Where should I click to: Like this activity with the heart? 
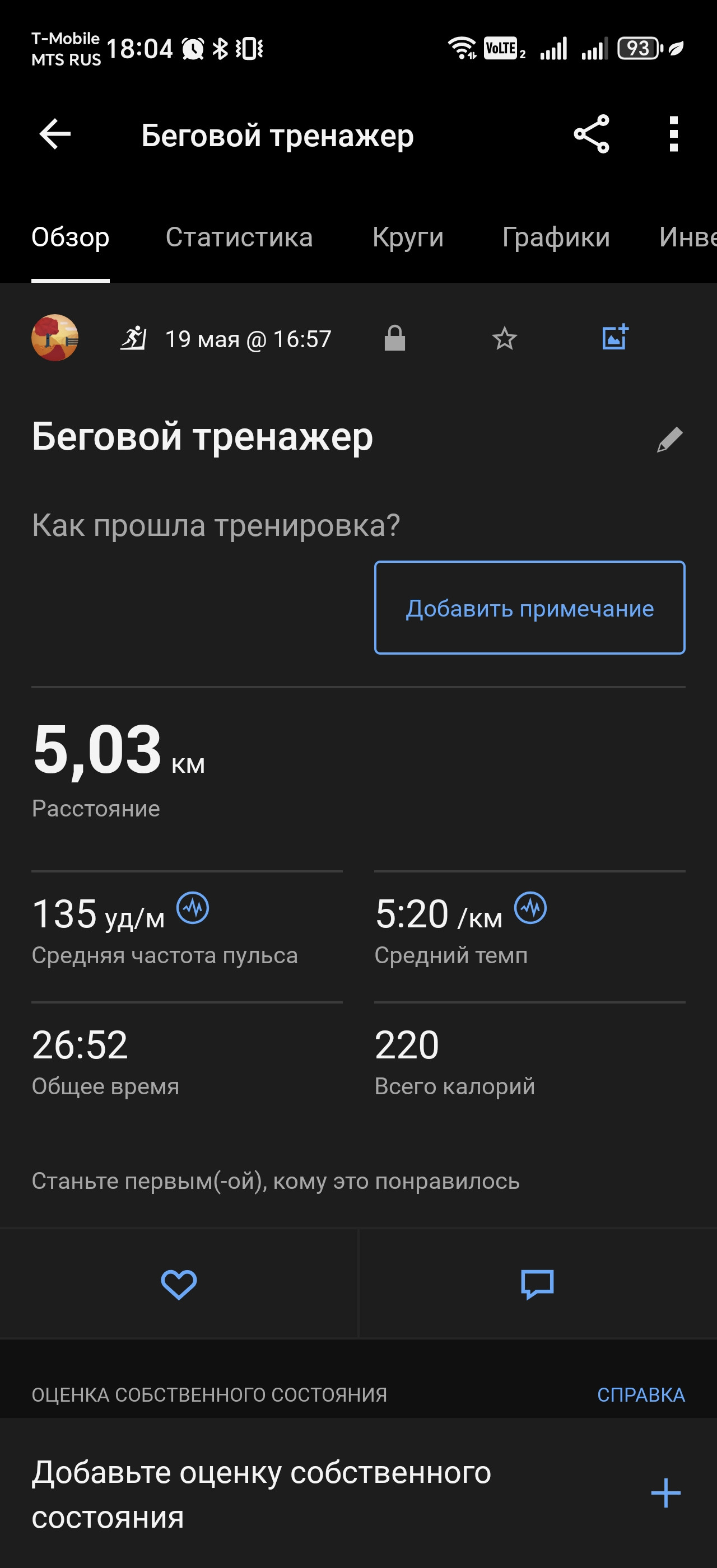178,1284
